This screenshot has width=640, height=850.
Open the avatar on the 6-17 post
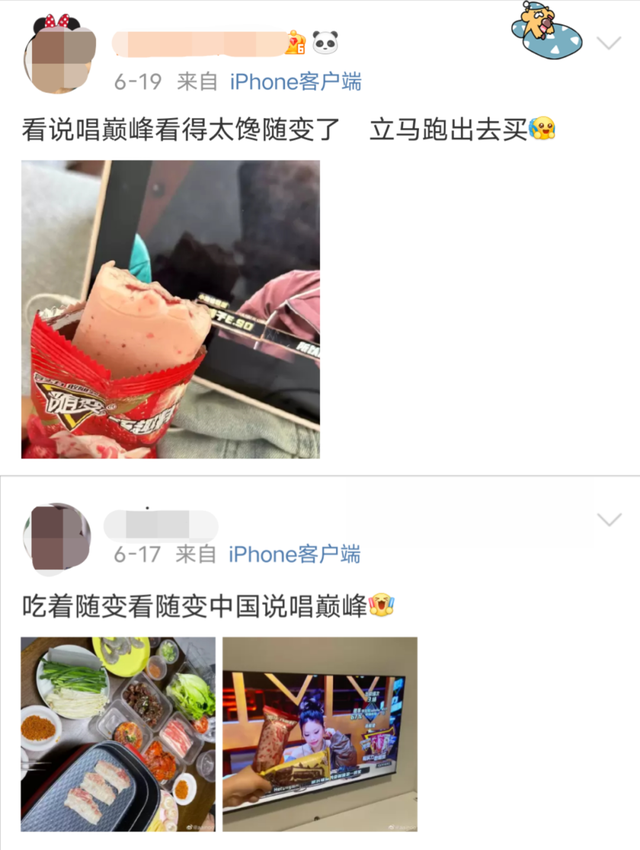60,538
